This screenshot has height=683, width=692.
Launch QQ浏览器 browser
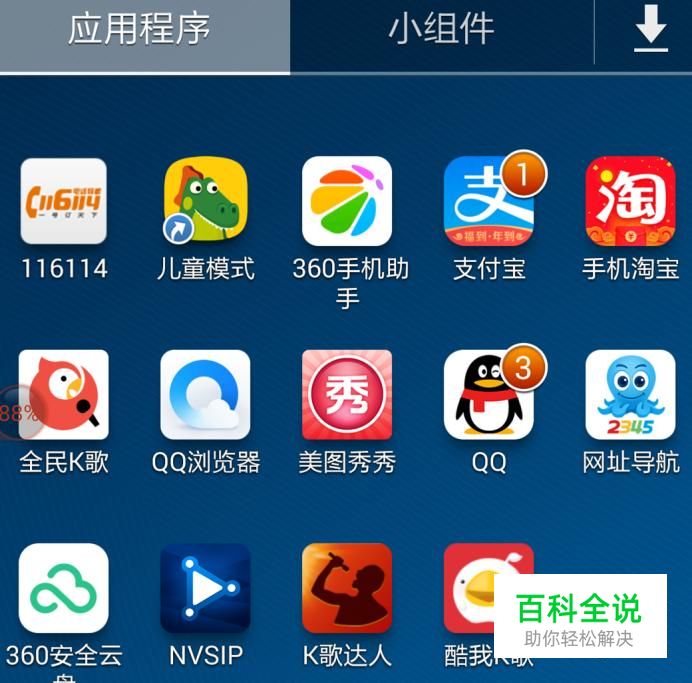click(x=205, y=394)
